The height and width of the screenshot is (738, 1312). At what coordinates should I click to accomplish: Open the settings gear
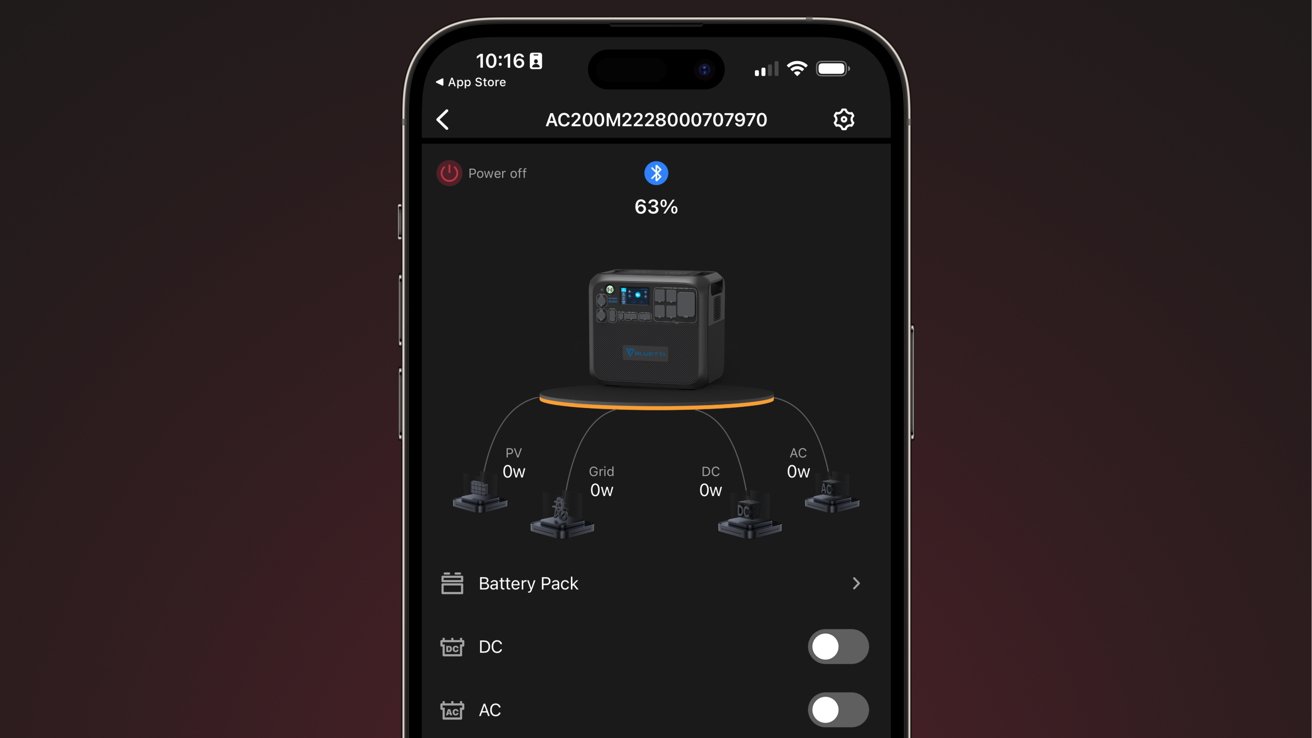[843, 120]
